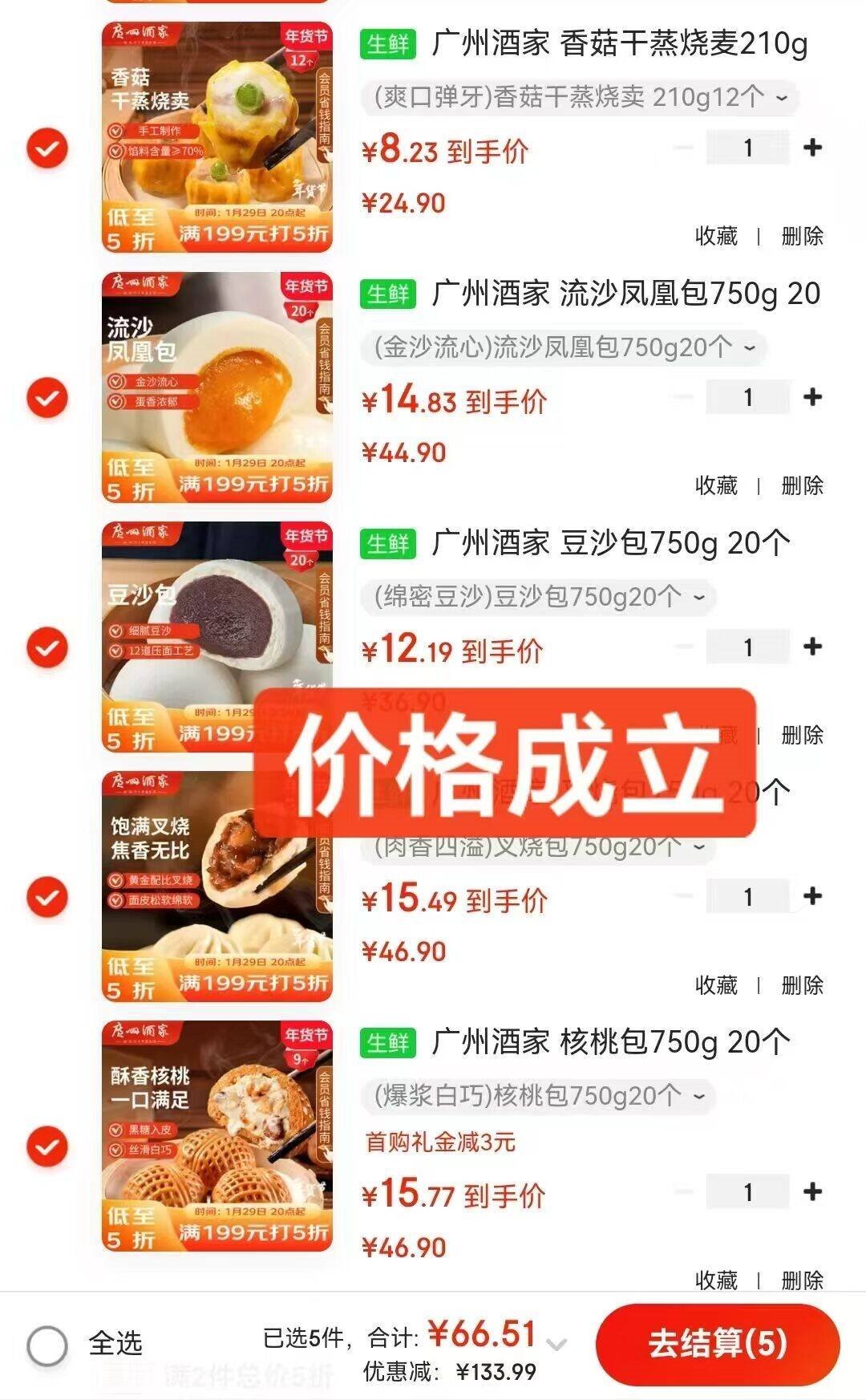Increase 核桃包 quantity with the plus button
The image size is (866, 1400).
point(812,1192)
